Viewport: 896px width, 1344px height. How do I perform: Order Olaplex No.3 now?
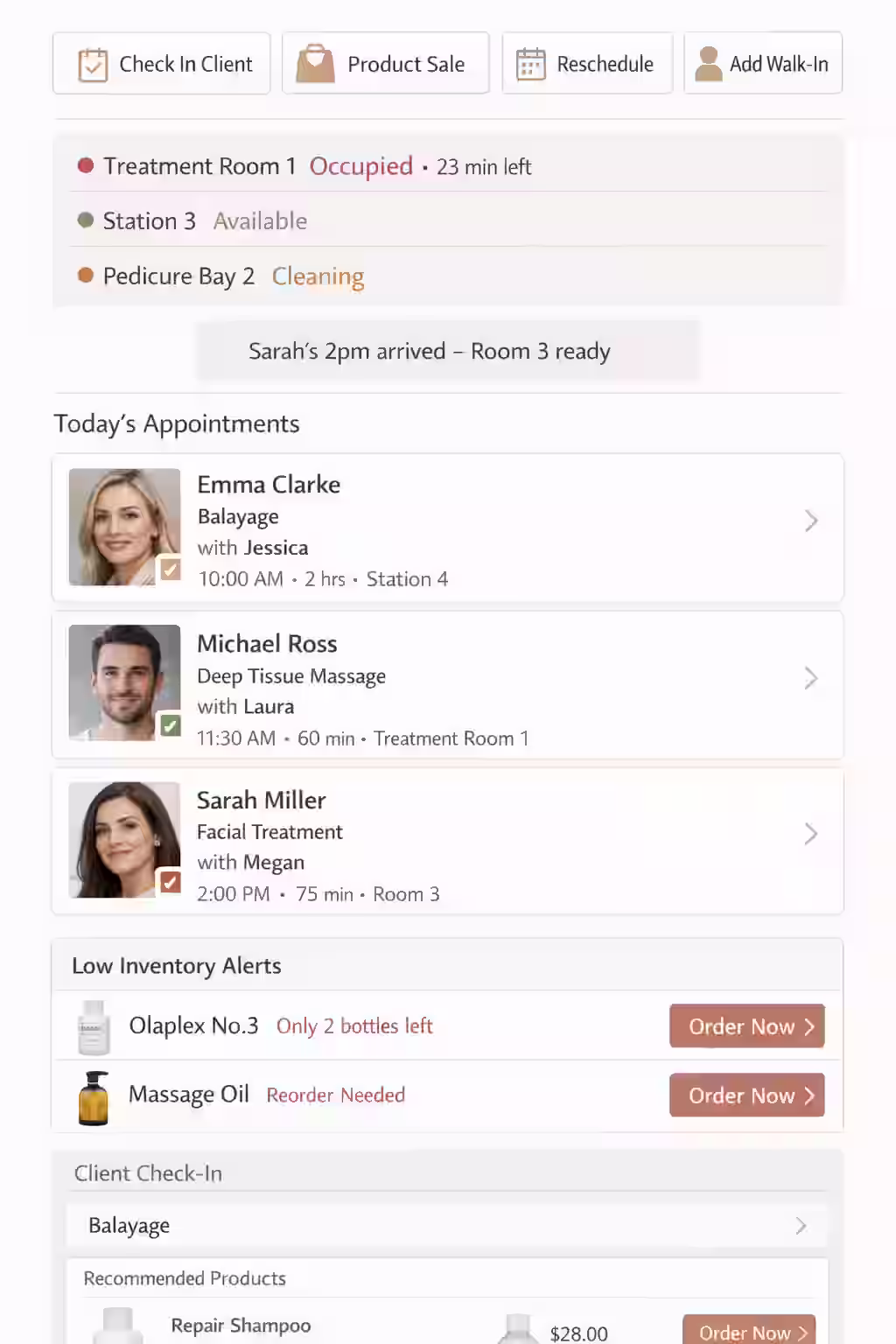click(746, 1026)
